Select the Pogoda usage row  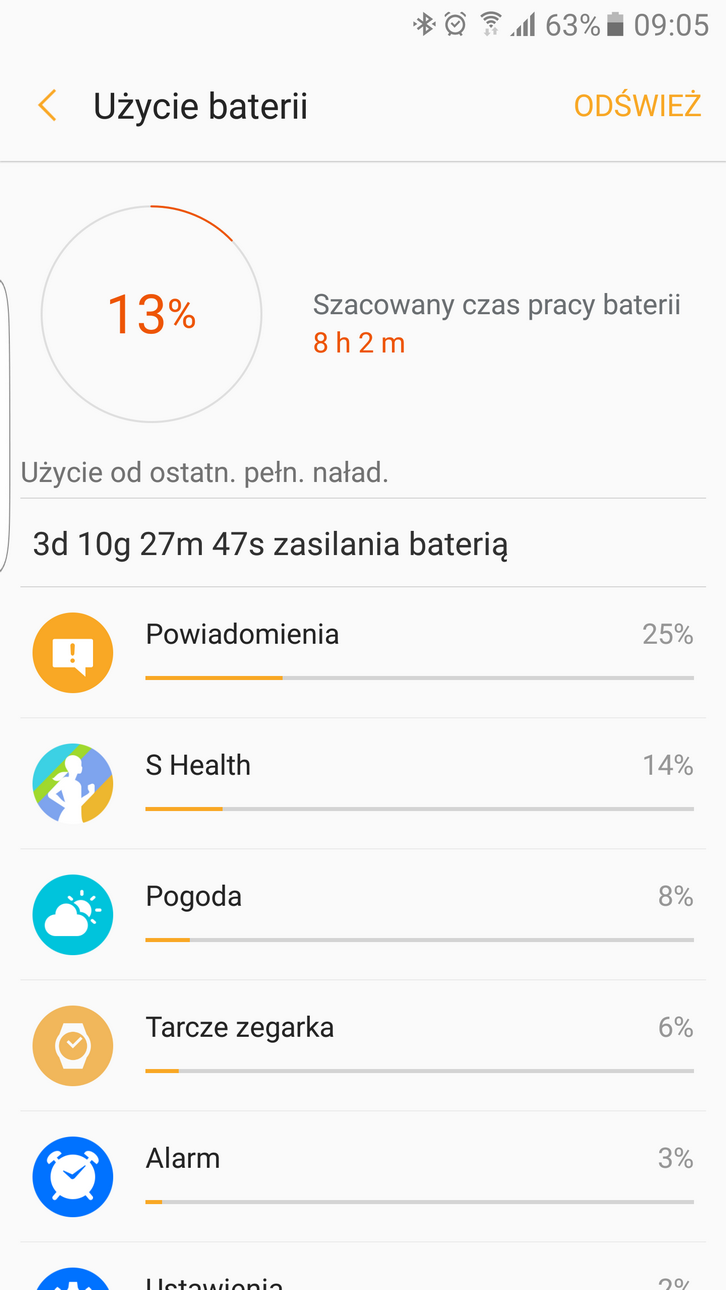[363, 915]
